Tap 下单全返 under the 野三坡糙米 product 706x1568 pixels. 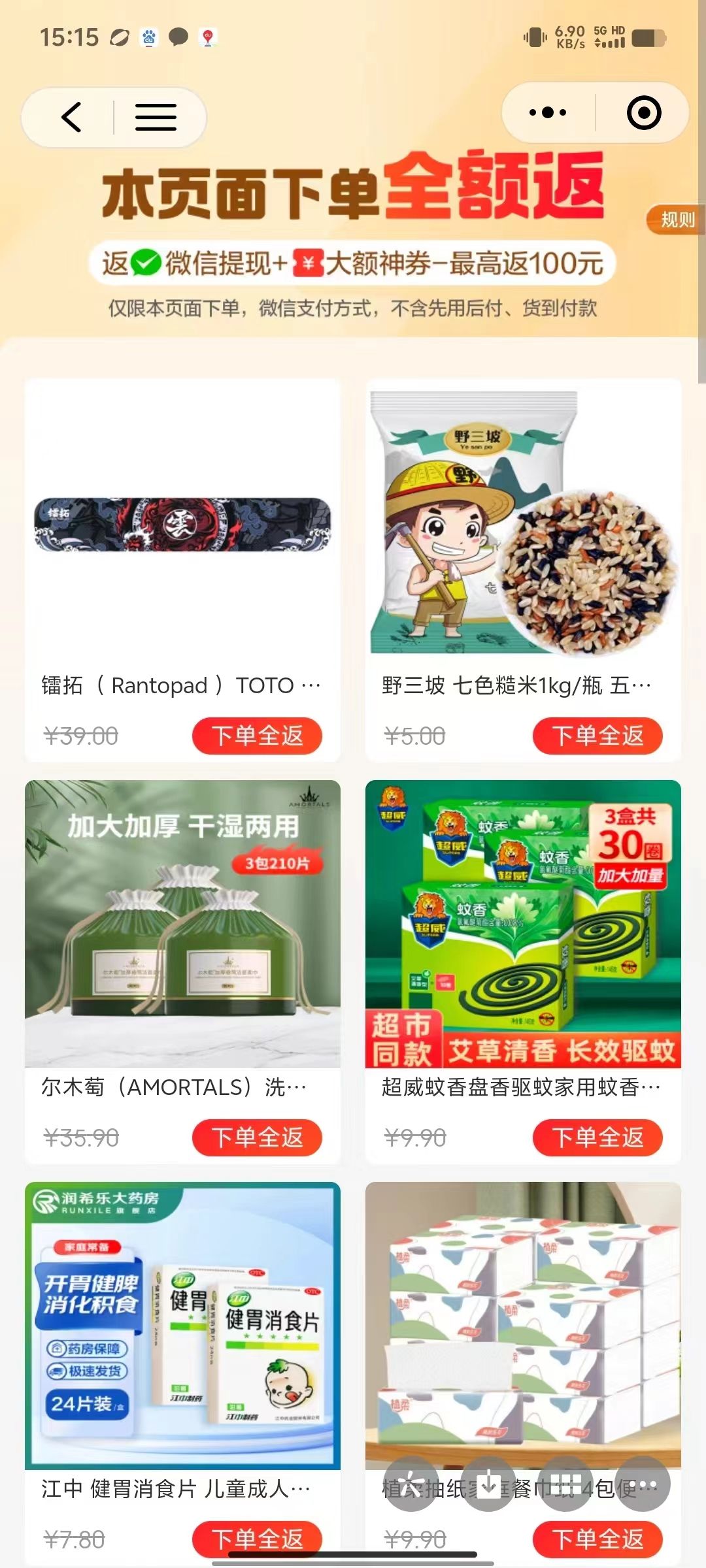(599, 736)
